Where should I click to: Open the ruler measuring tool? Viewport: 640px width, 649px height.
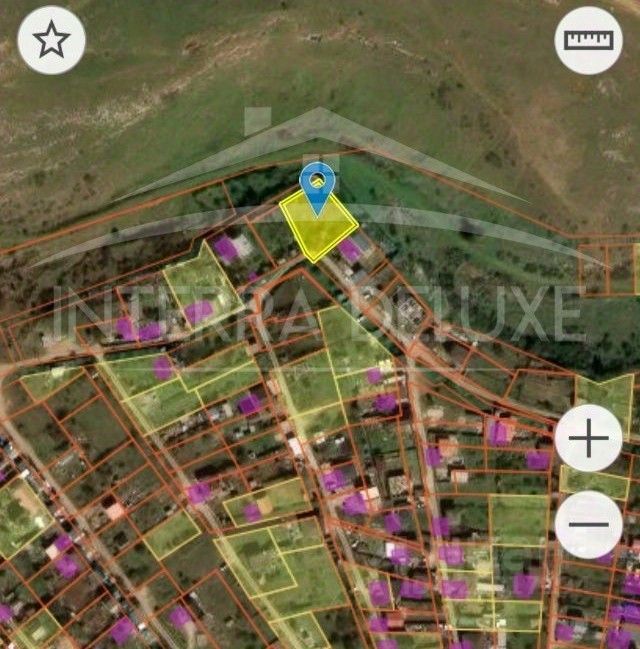click(588, 41)
